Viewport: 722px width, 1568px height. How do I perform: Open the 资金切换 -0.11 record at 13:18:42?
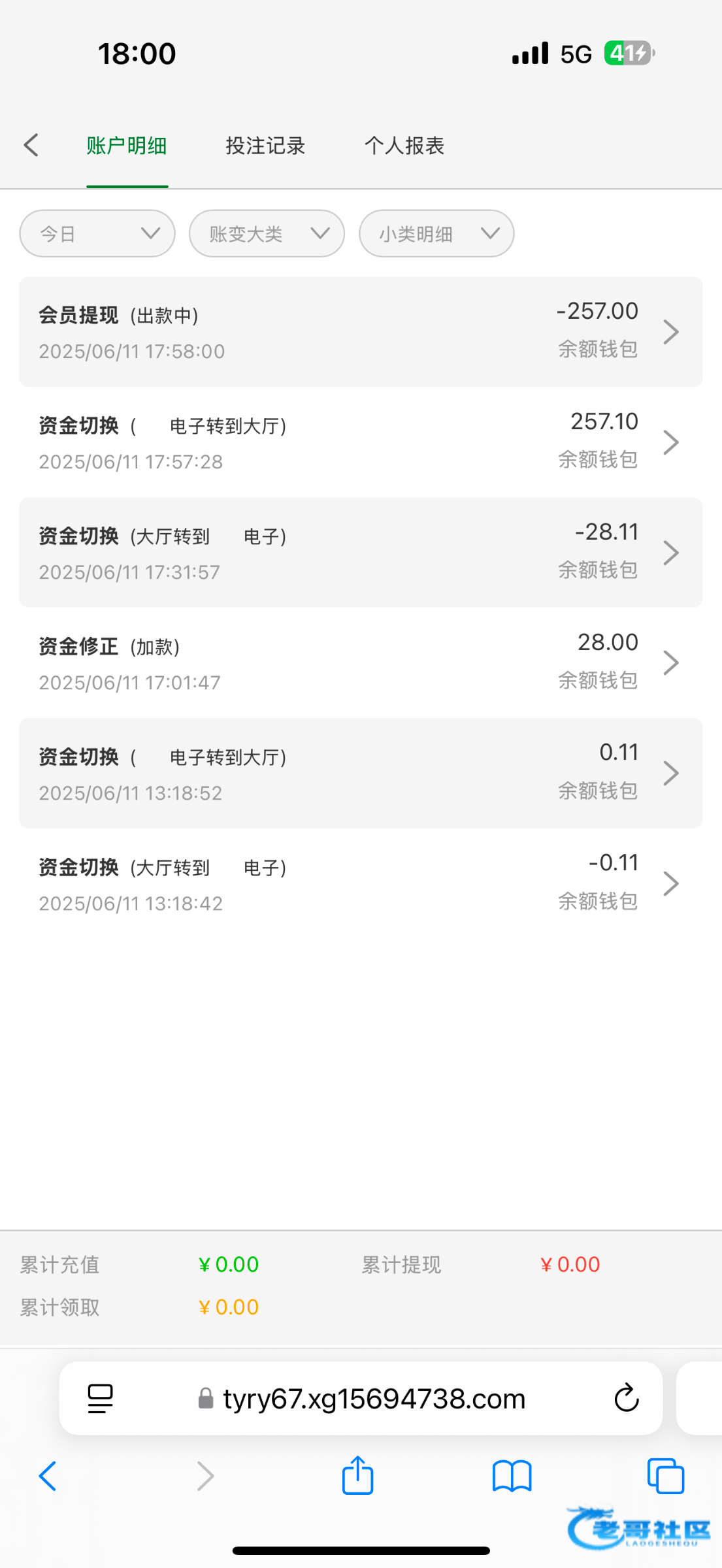361,884
